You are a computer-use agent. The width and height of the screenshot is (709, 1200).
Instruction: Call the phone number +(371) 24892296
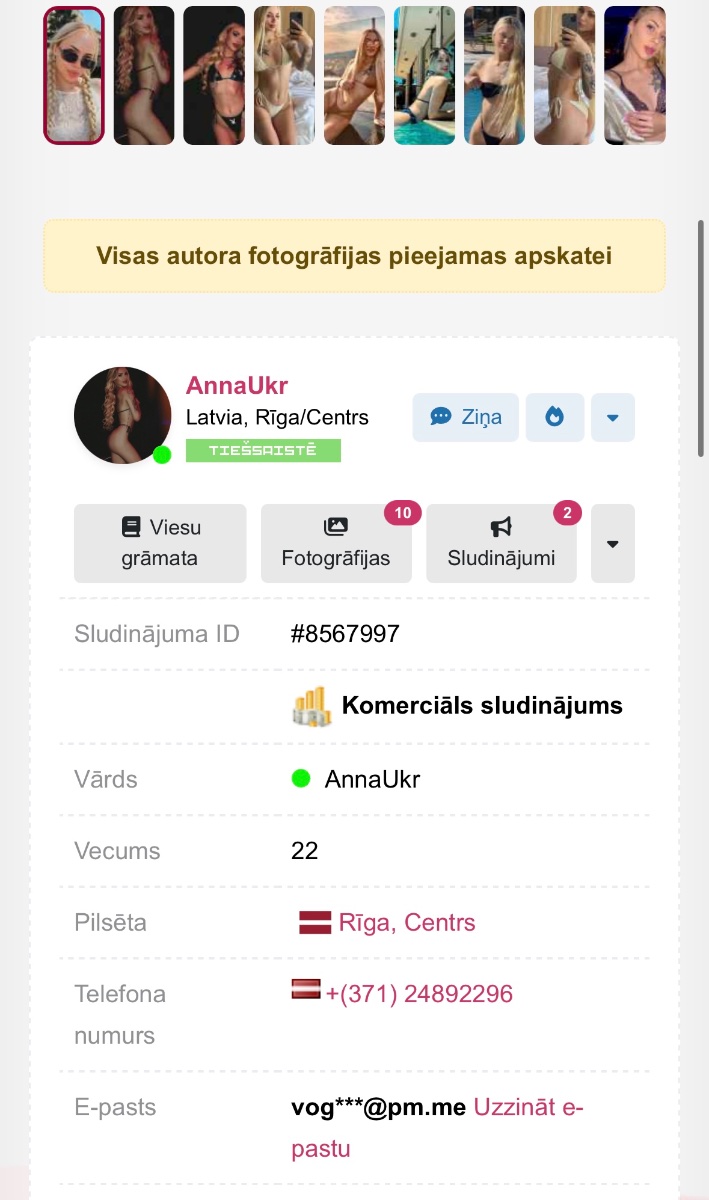(419, 994)
